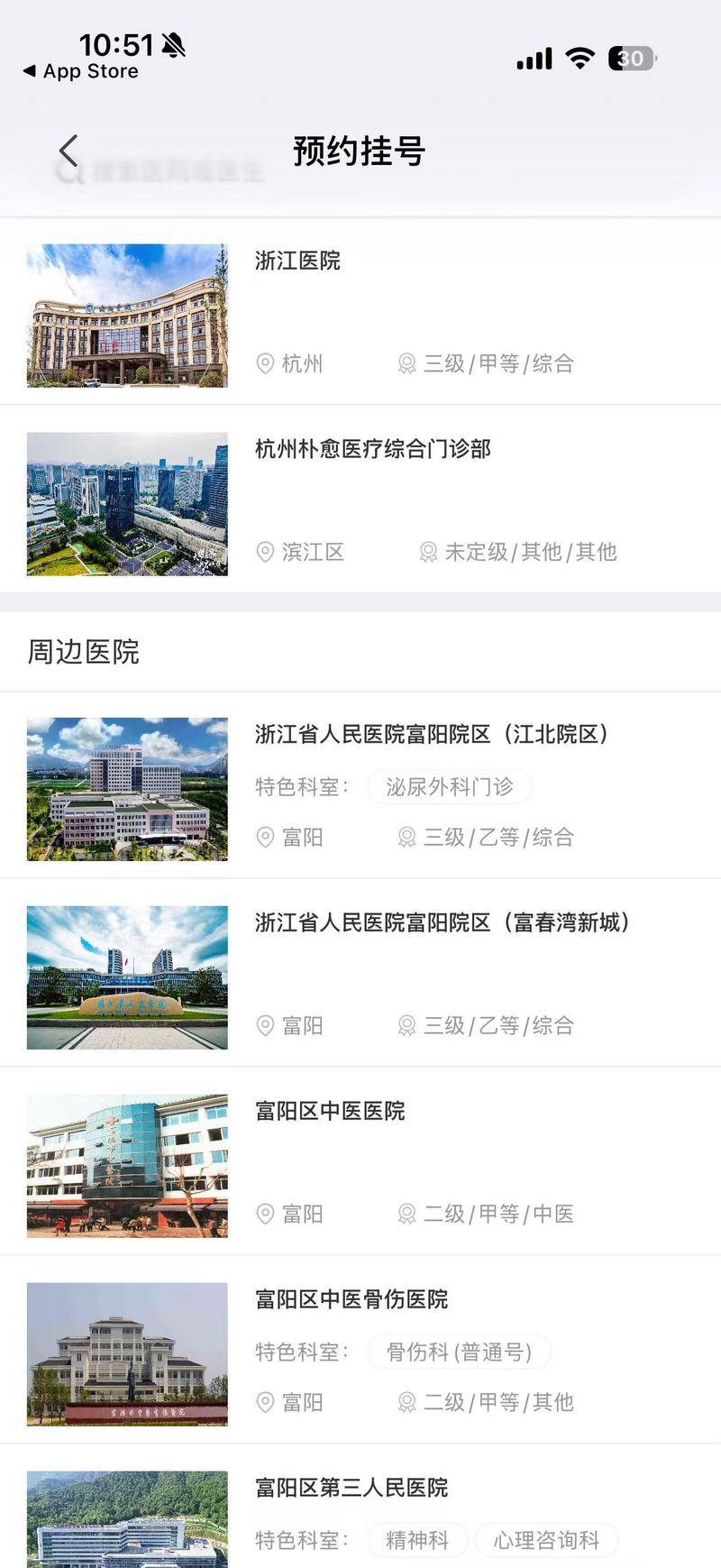Return to App Store via status bar
This screenshot has height=1568, width=721.
click(x=80, y=71)
